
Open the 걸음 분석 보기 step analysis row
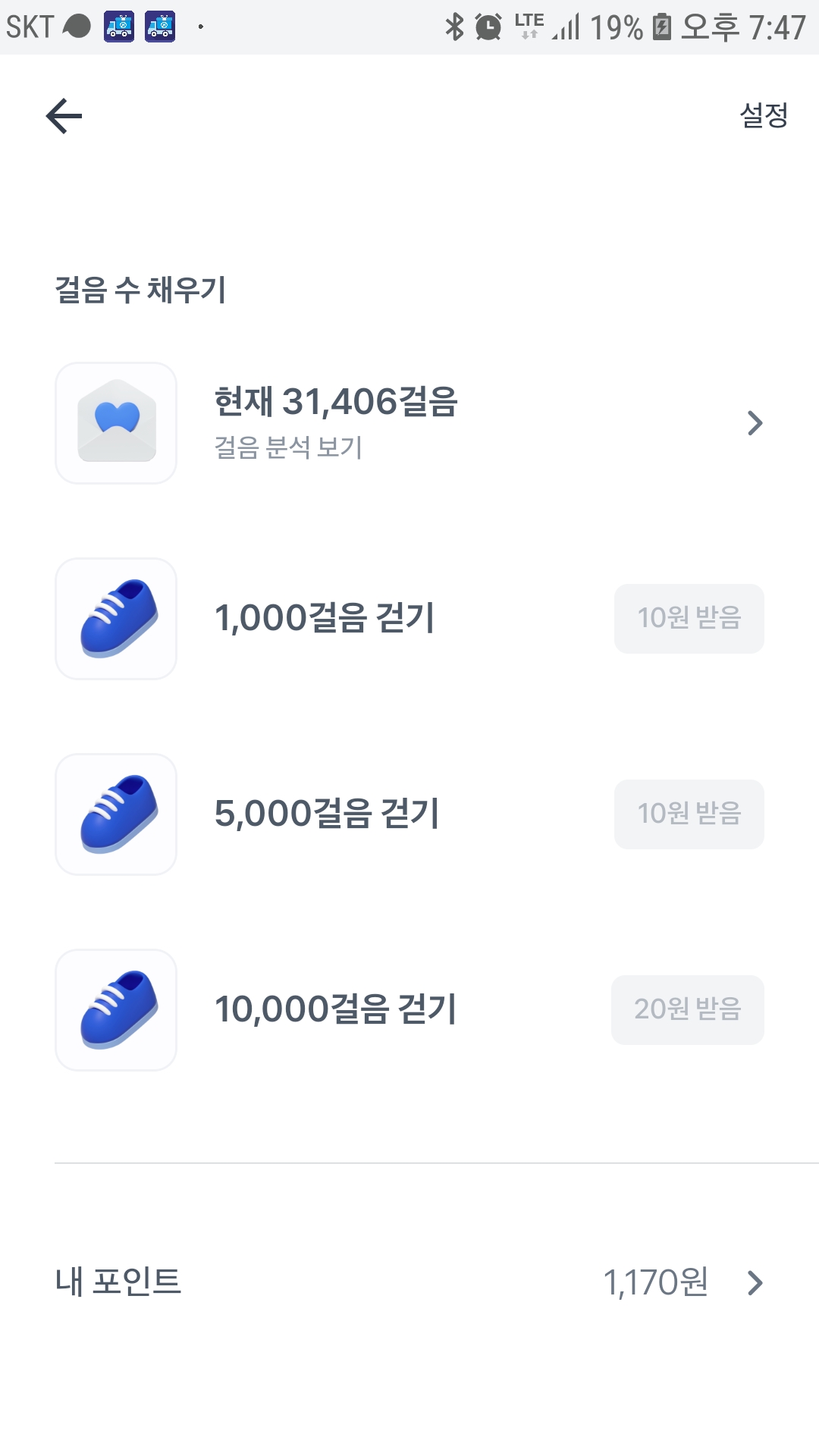tap(409, 423)
